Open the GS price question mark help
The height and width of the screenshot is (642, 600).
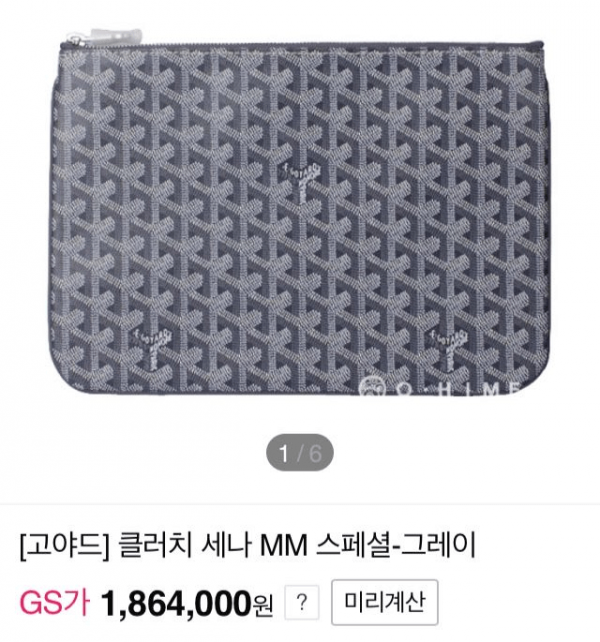pyautogui.click(x=302, y=604)
